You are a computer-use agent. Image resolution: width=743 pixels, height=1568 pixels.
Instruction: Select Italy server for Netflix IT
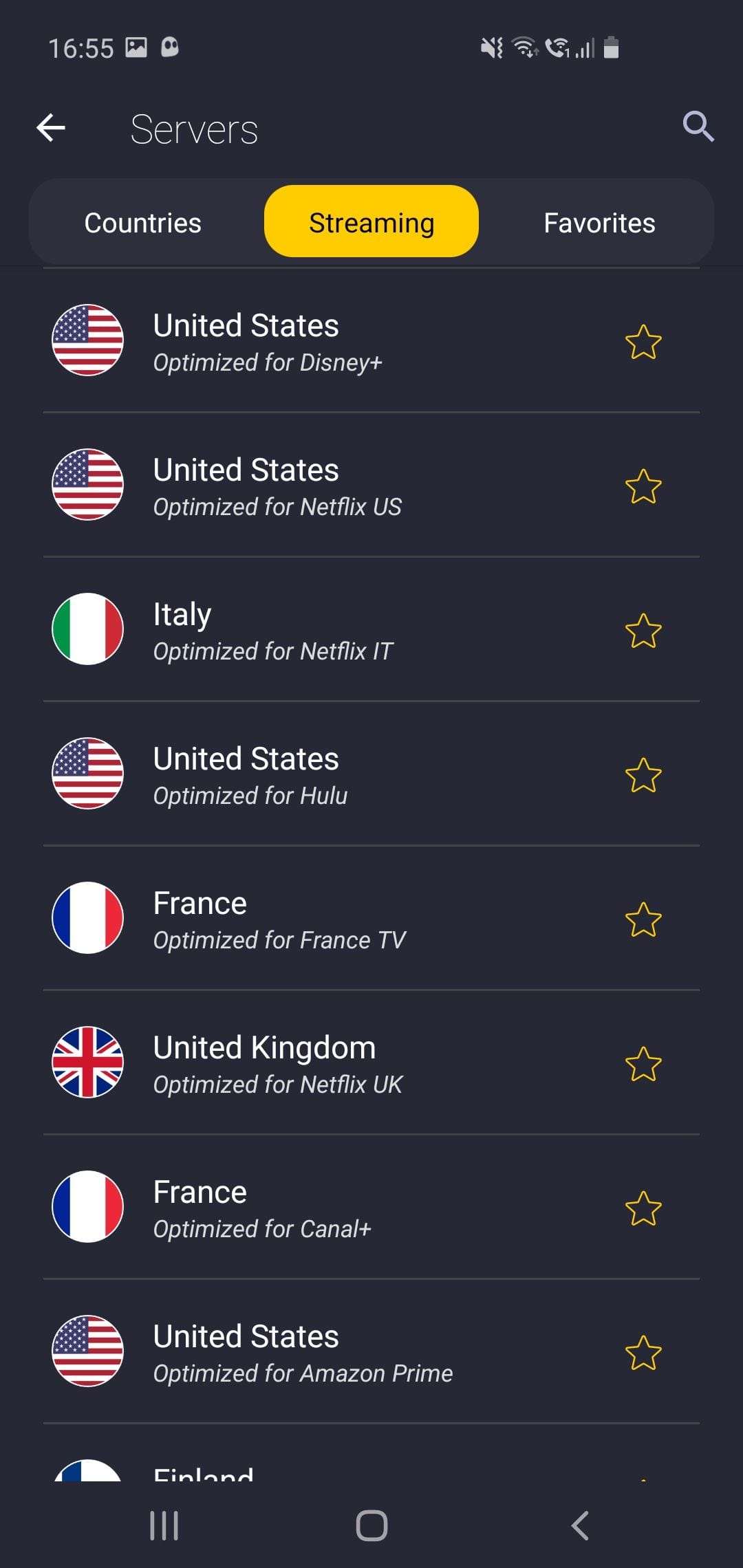(310, 631)
